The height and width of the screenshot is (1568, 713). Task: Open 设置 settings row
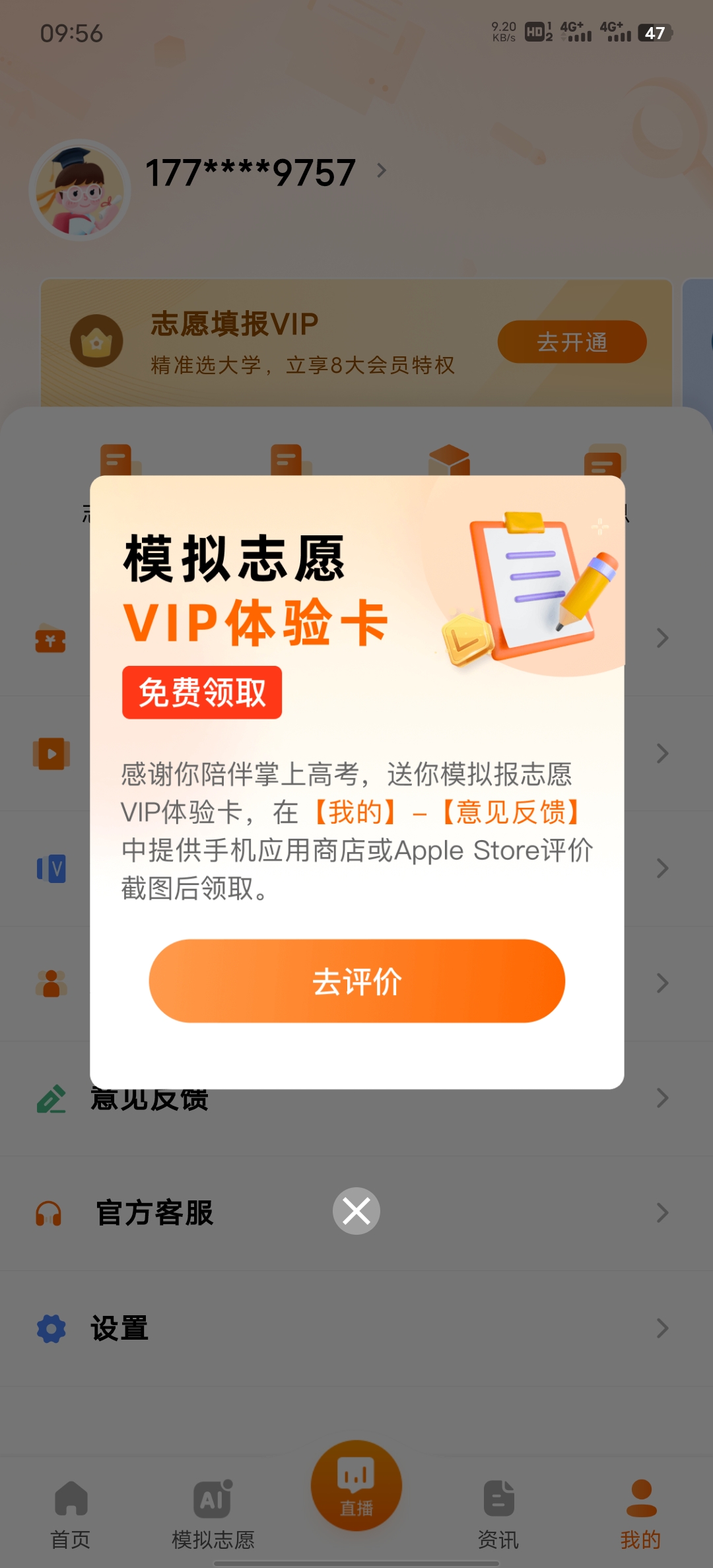coord(356,1328)
